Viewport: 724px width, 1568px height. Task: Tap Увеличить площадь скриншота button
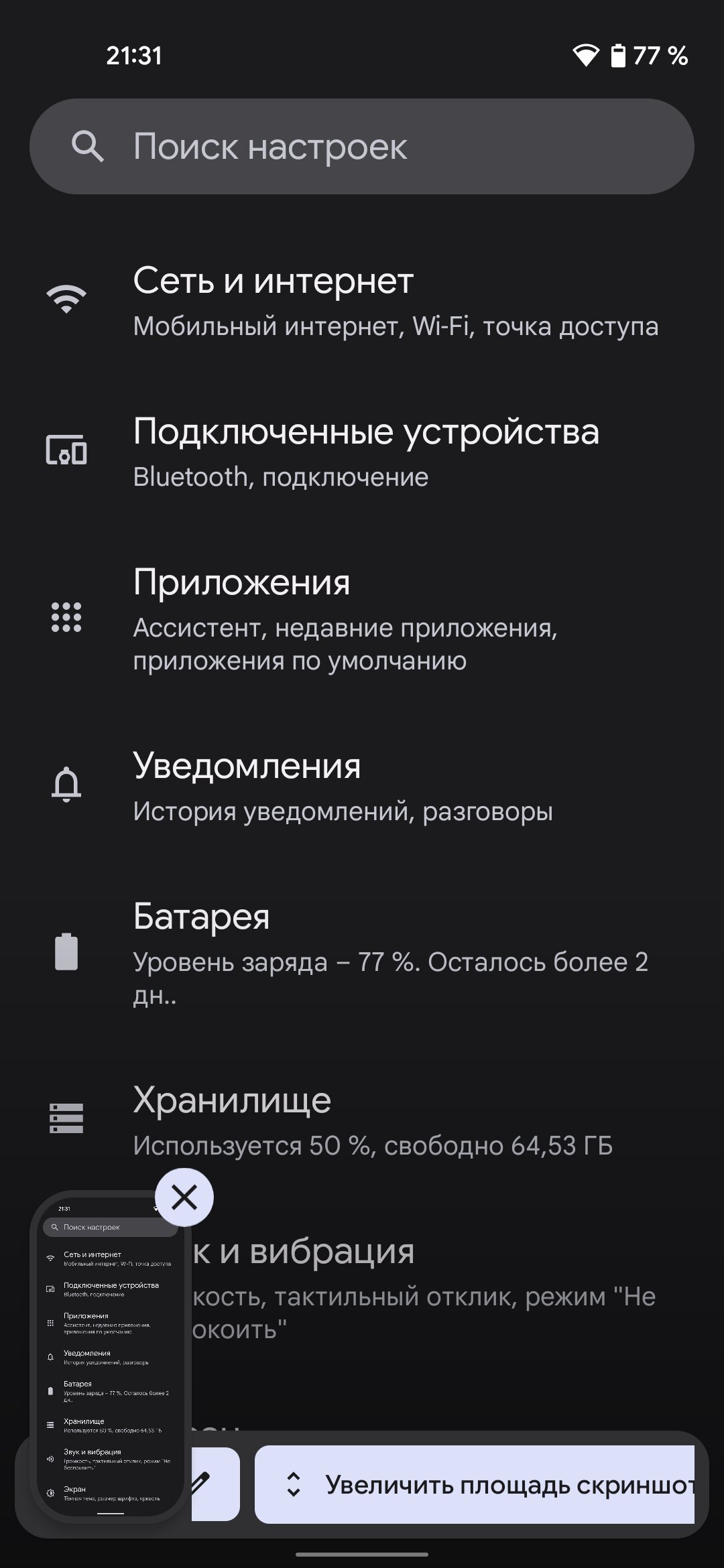(475, 1484)
